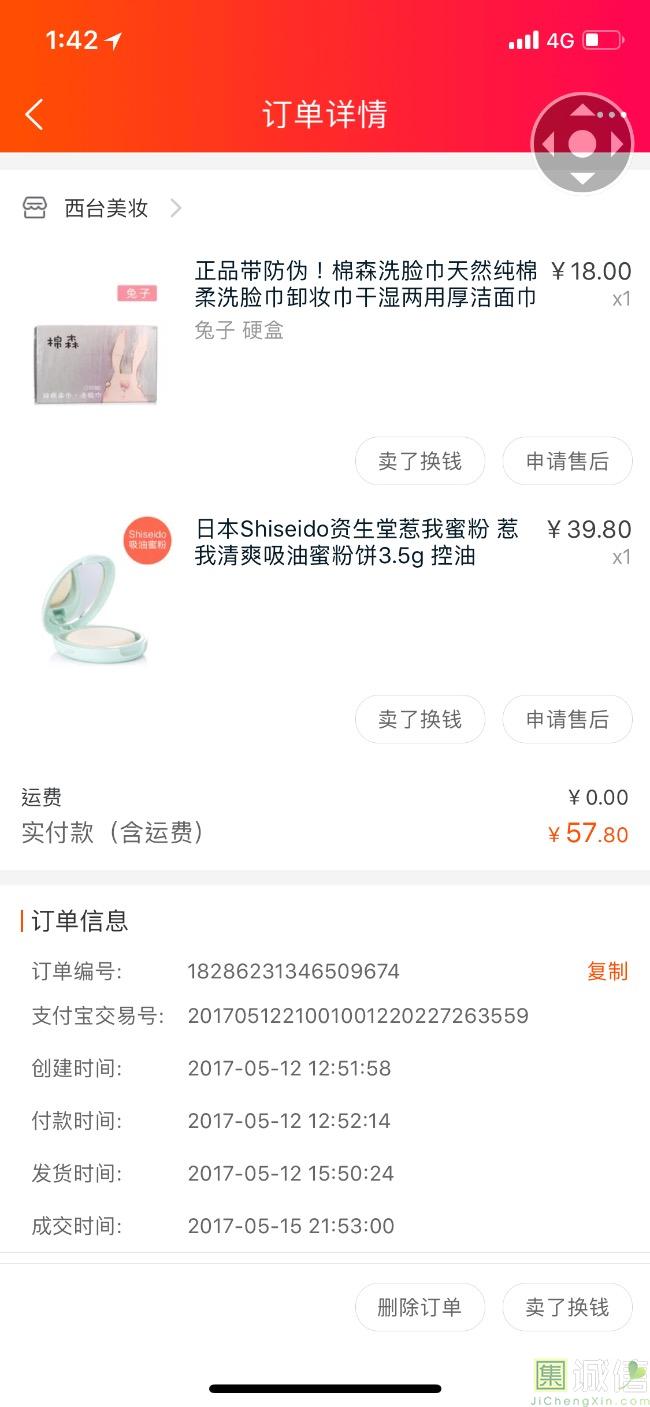The height and width of the screenshot is (1407, 650).
Task: Open the Shiseido 蜜粉饼 product item
Action: point(356,542)
